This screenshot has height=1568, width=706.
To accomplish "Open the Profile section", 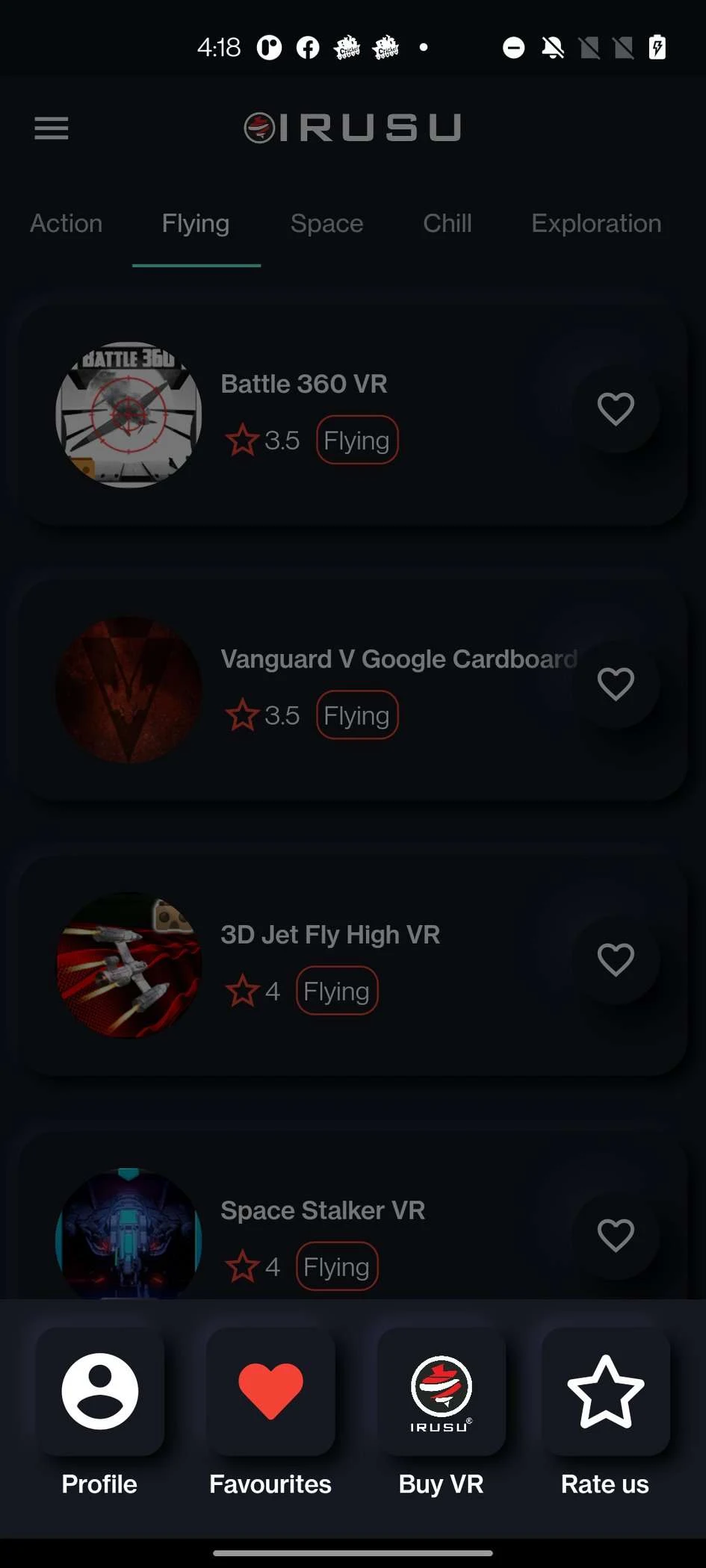I will [x=99, y=1413].
